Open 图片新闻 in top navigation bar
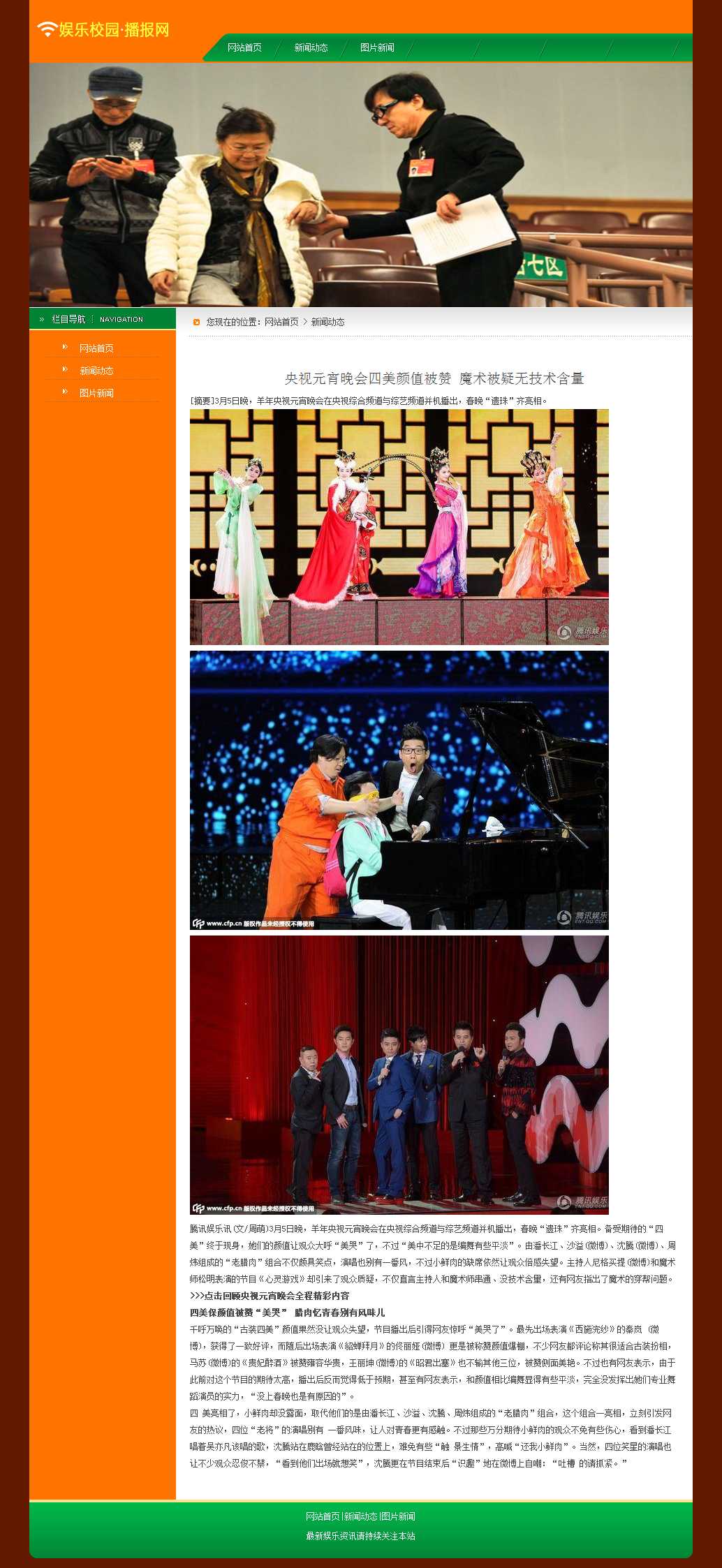The image size is (722, 1568). coord(377,48)
